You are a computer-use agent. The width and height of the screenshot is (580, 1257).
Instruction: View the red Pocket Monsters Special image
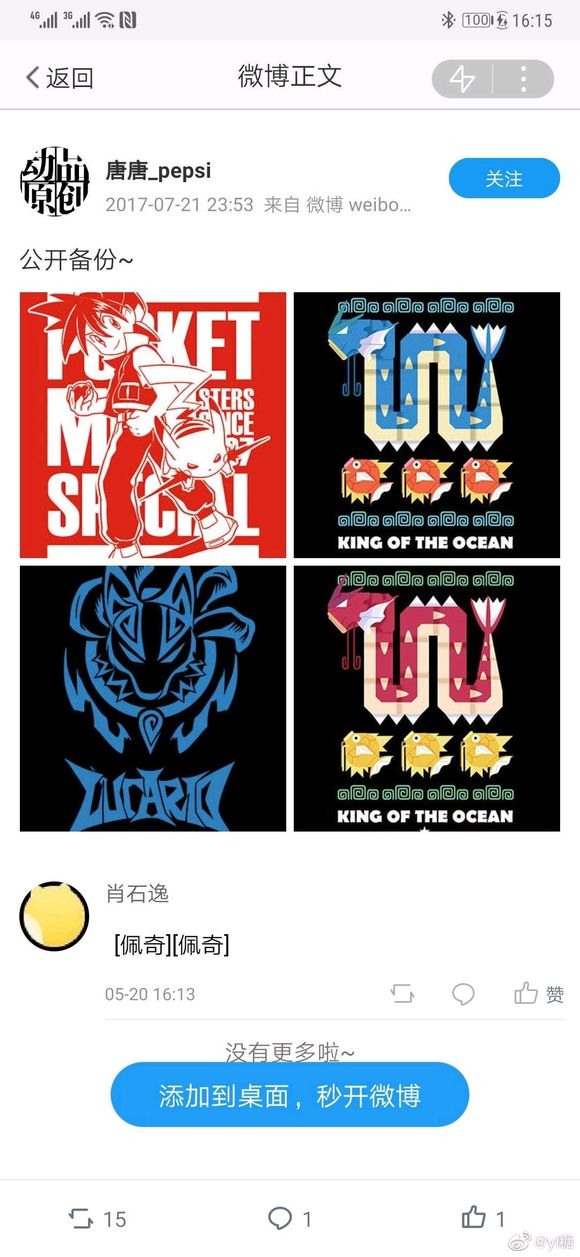coord(153,425)
